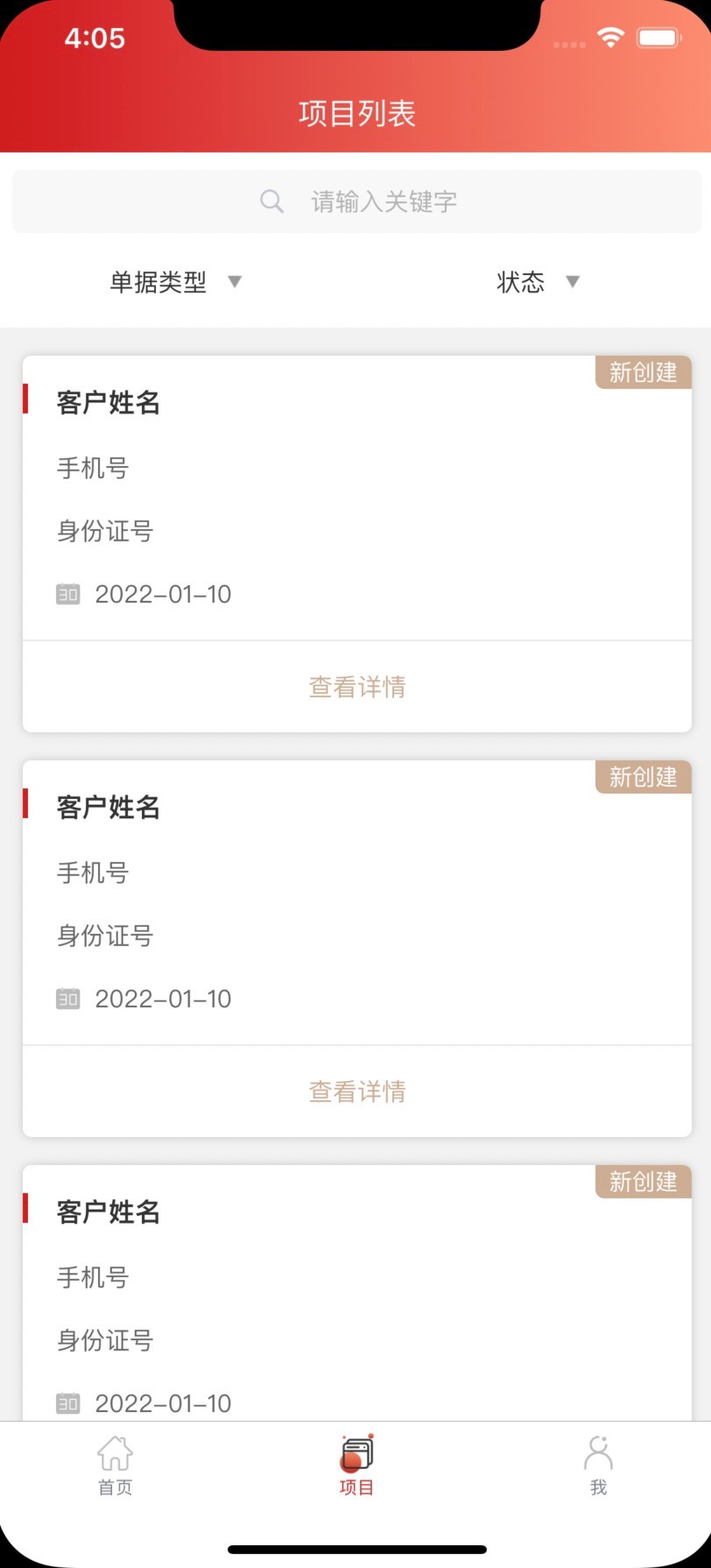Click the battery indicator in status bar

tap(658, 38)
